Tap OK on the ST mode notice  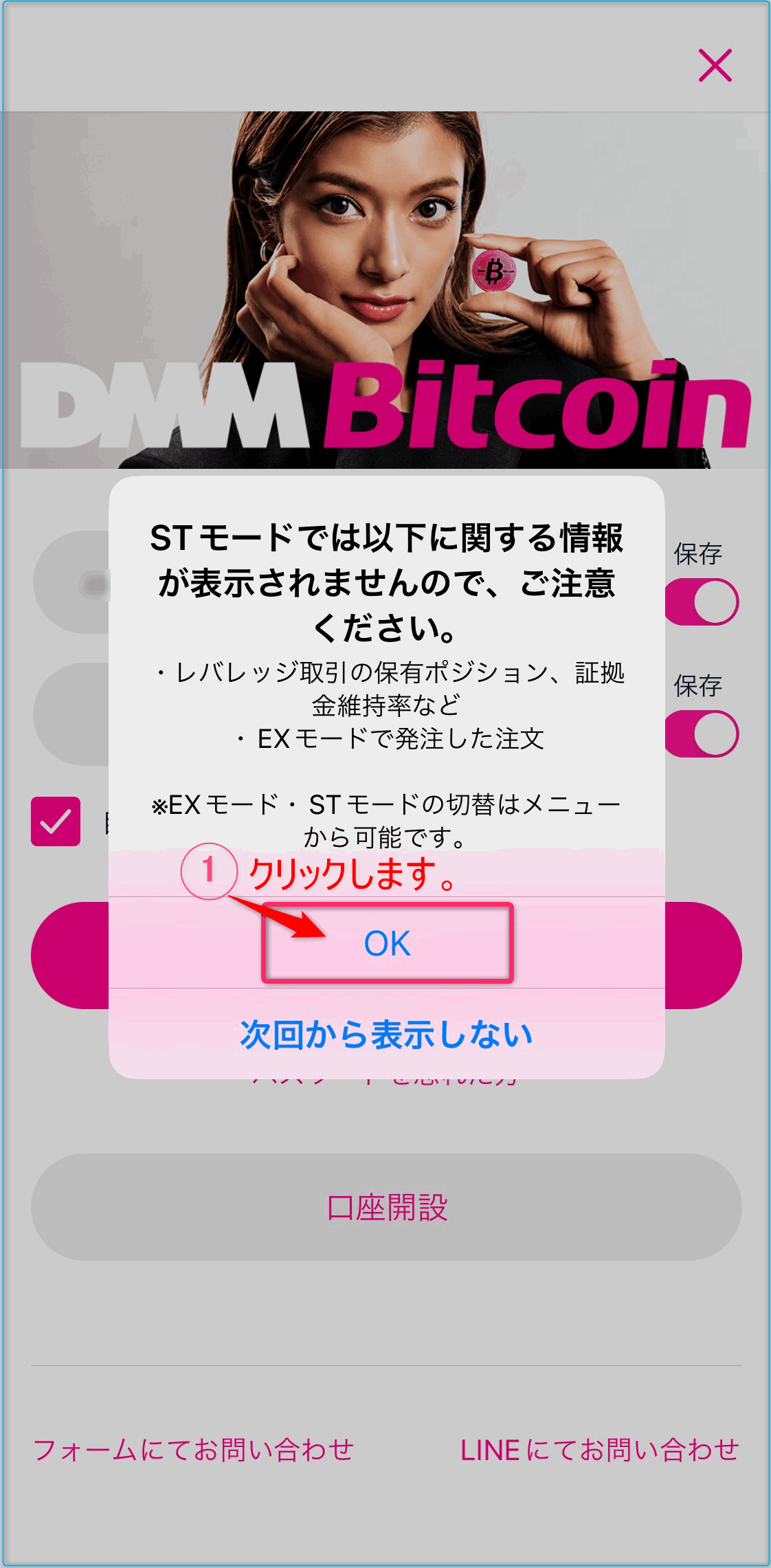pos(387,943)
